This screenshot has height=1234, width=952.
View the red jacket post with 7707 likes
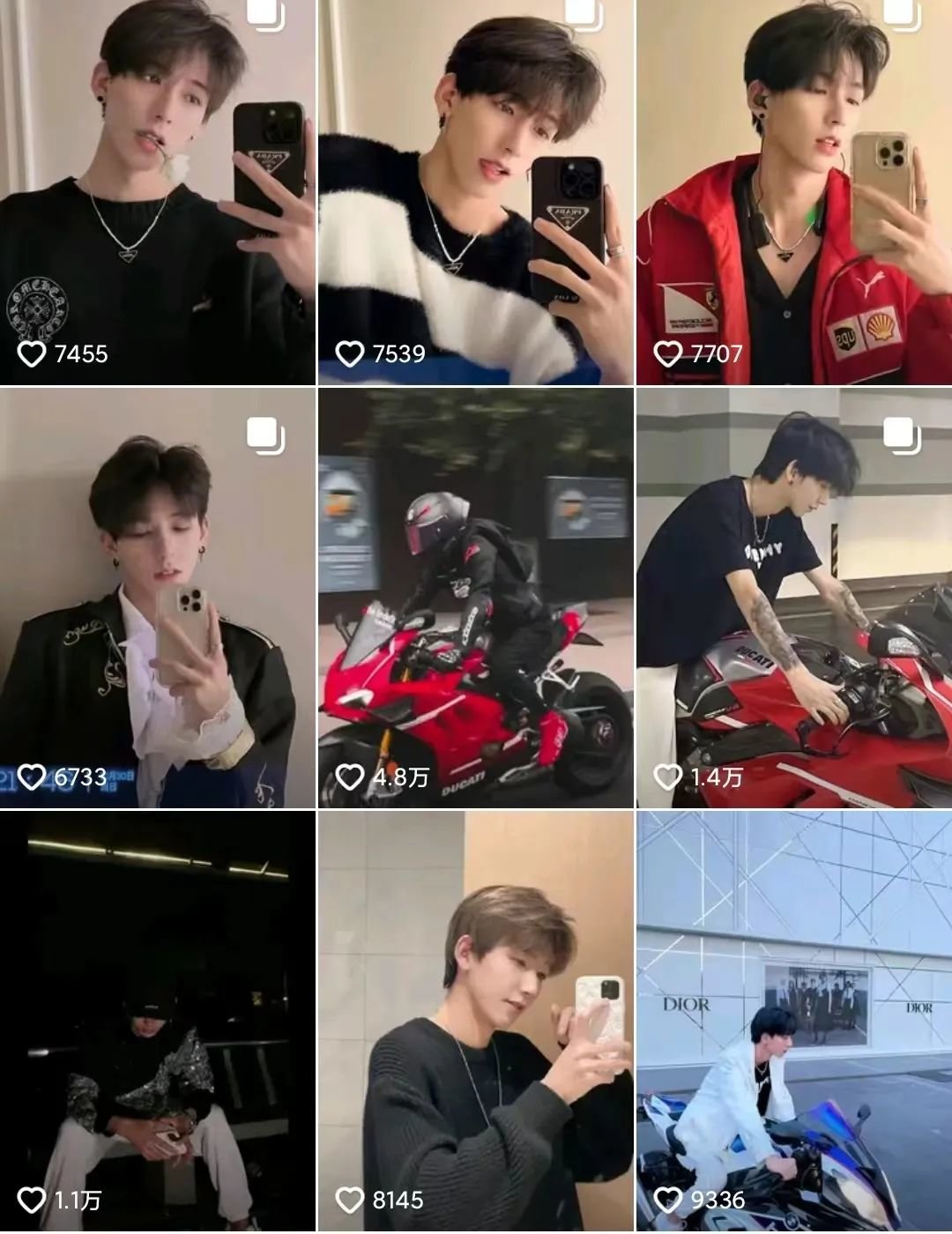tap(794, 192)
